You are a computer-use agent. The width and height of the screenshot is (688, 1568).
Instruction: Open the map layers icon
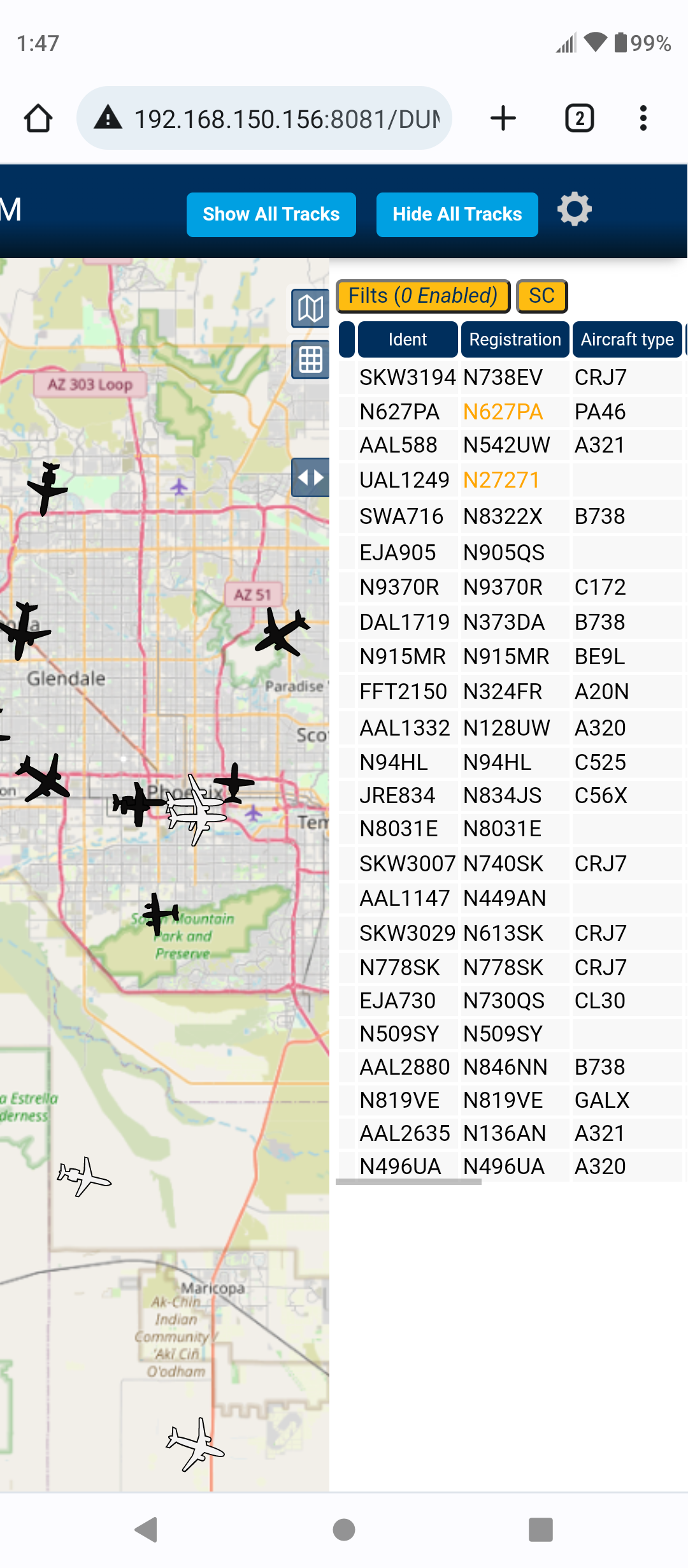point(310,309)
